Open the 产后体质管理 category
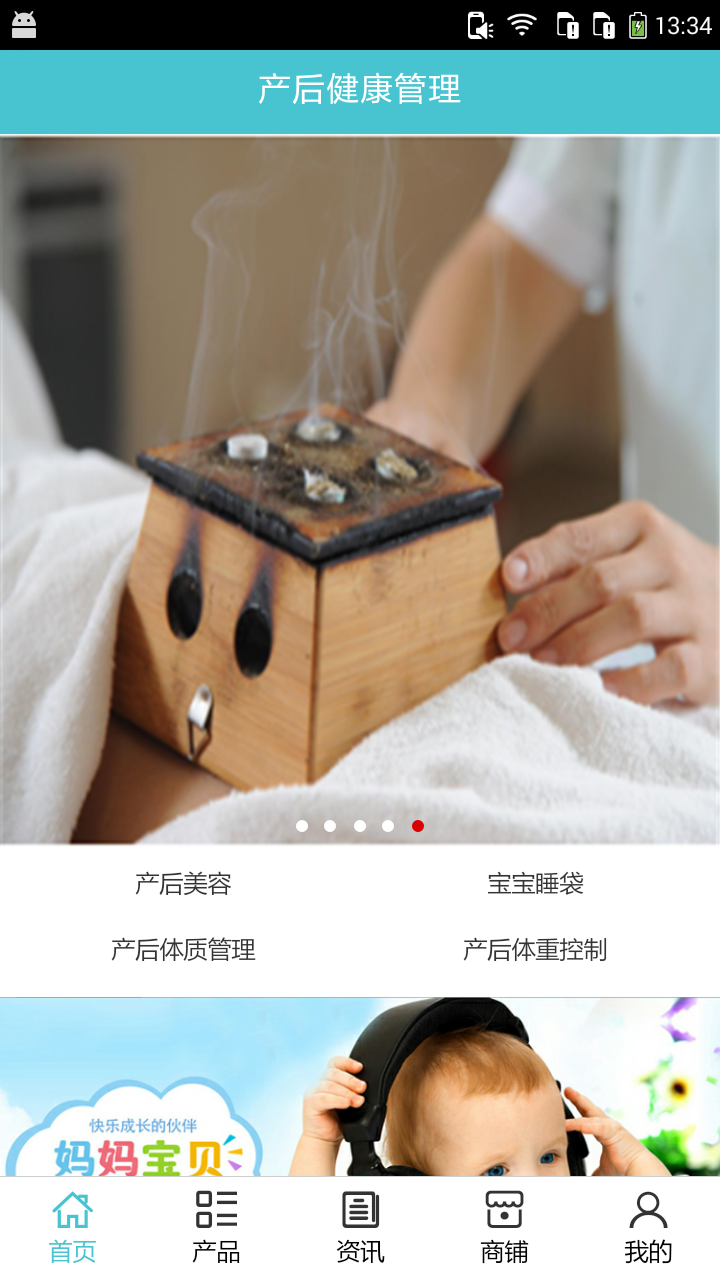The height and width of the screenshot is (1280, 720). 183,950
